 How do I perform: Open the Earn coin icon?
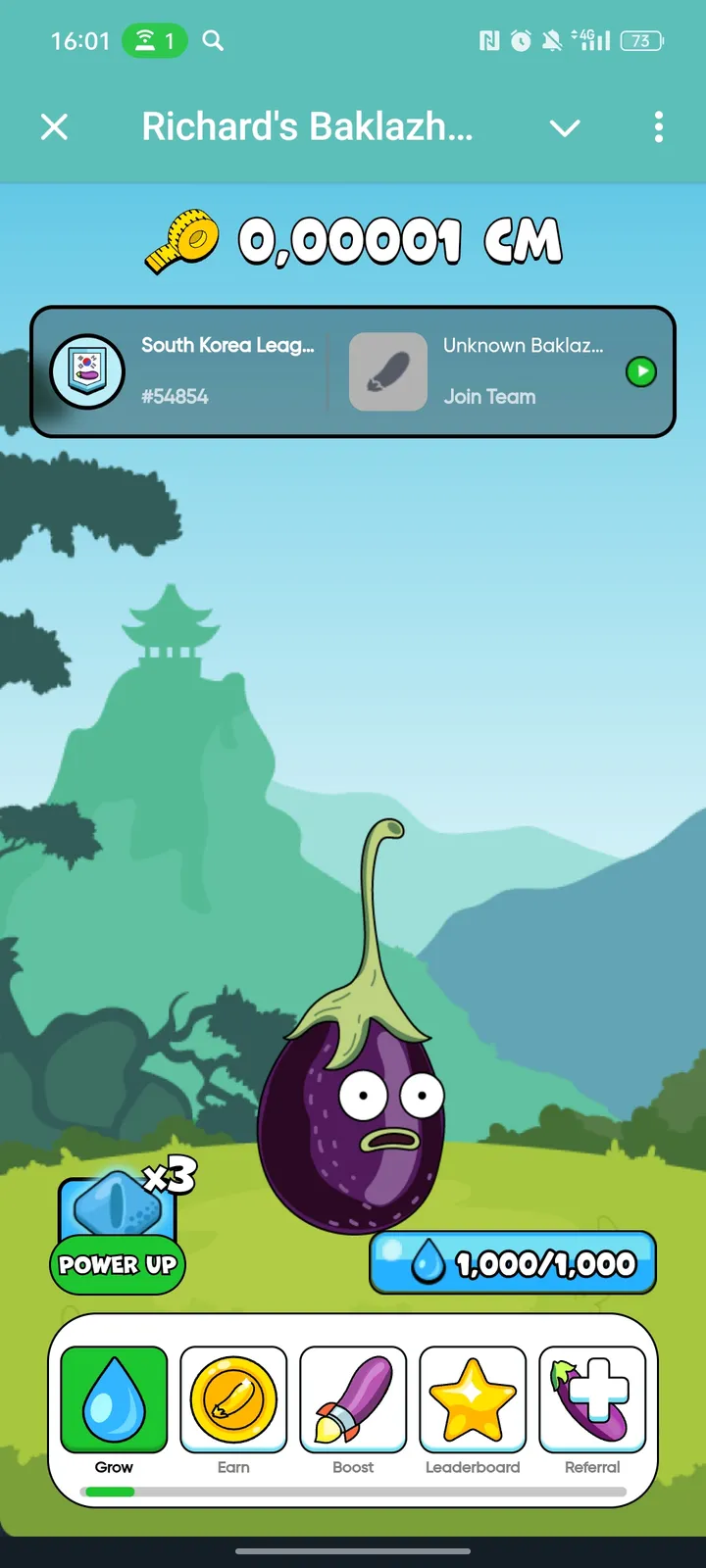pyautogui.click(x=233, y=1399)
